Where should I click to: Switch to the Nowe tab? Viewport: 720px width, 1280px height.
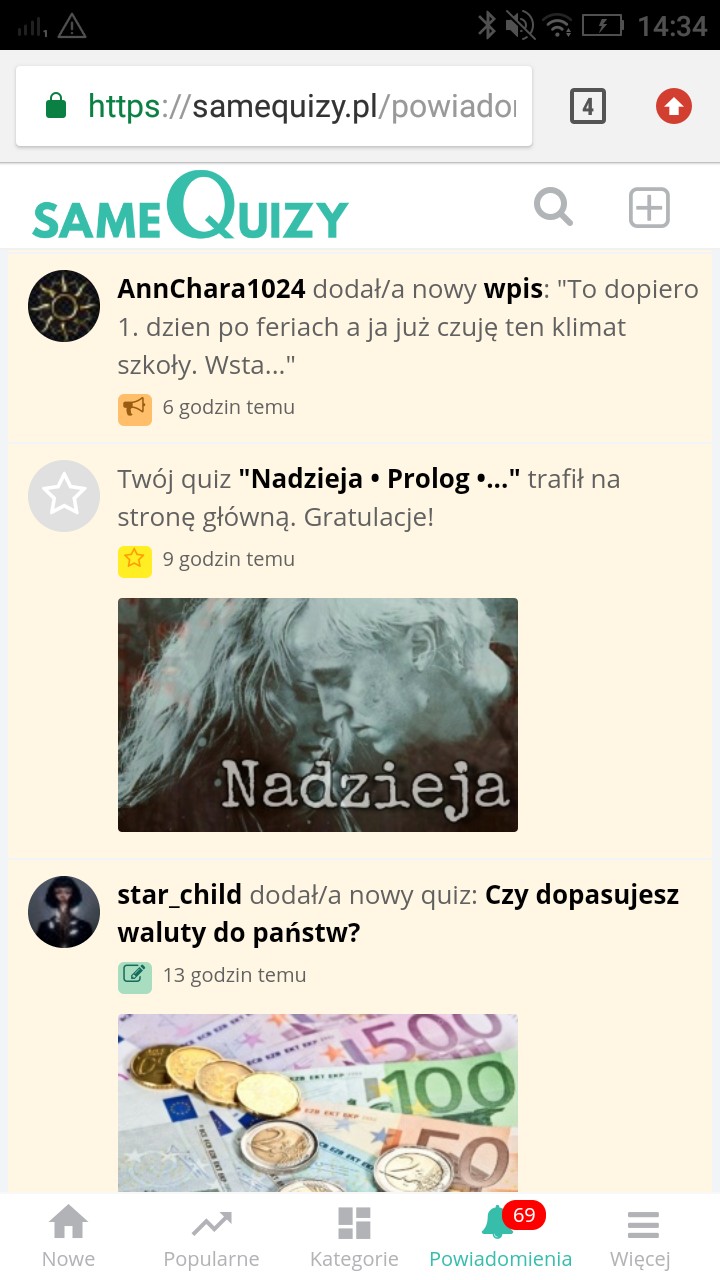[68, 1238]
